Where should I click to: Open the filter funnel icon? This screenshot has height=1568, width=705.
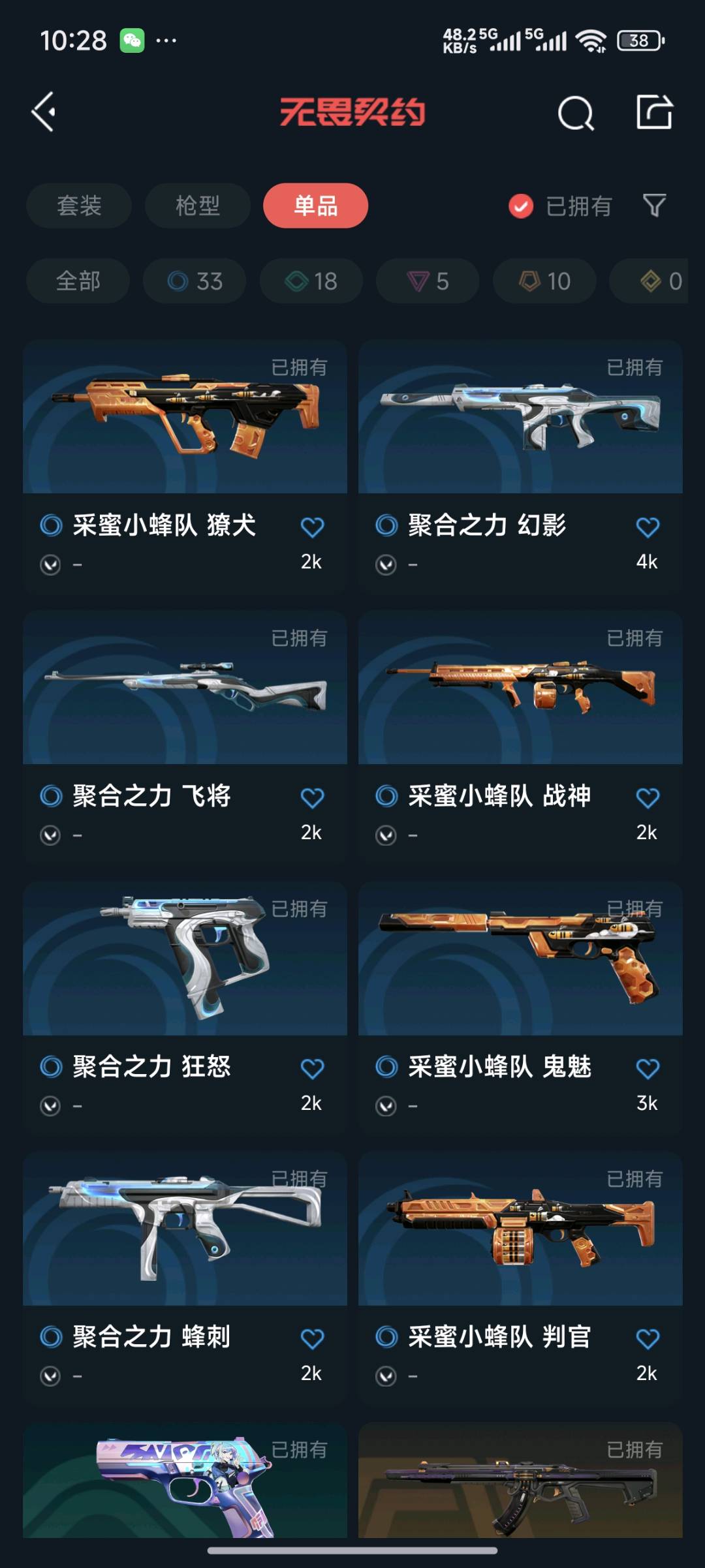pos(654,206)
